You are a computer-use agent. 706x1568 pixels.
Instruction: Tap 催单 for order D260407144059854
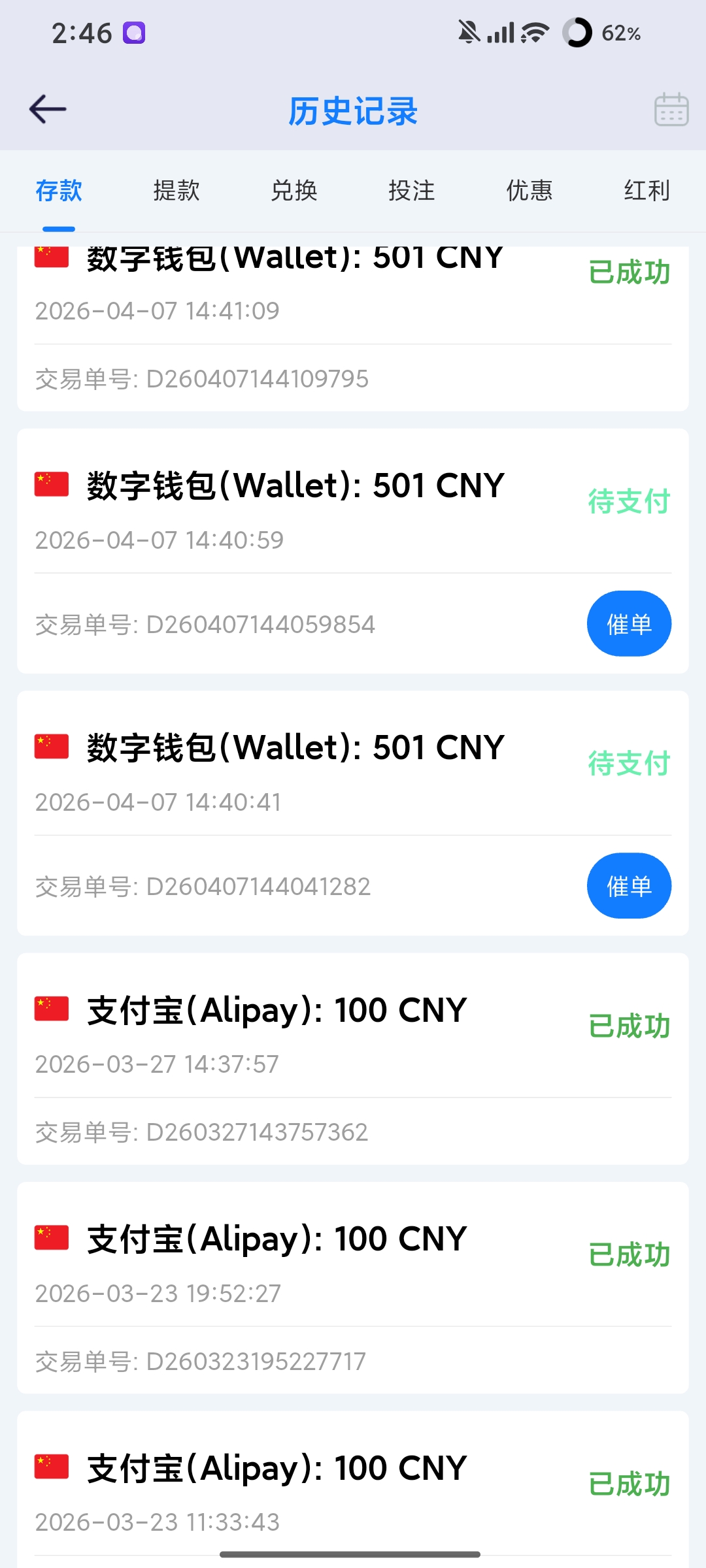[629, 624]
